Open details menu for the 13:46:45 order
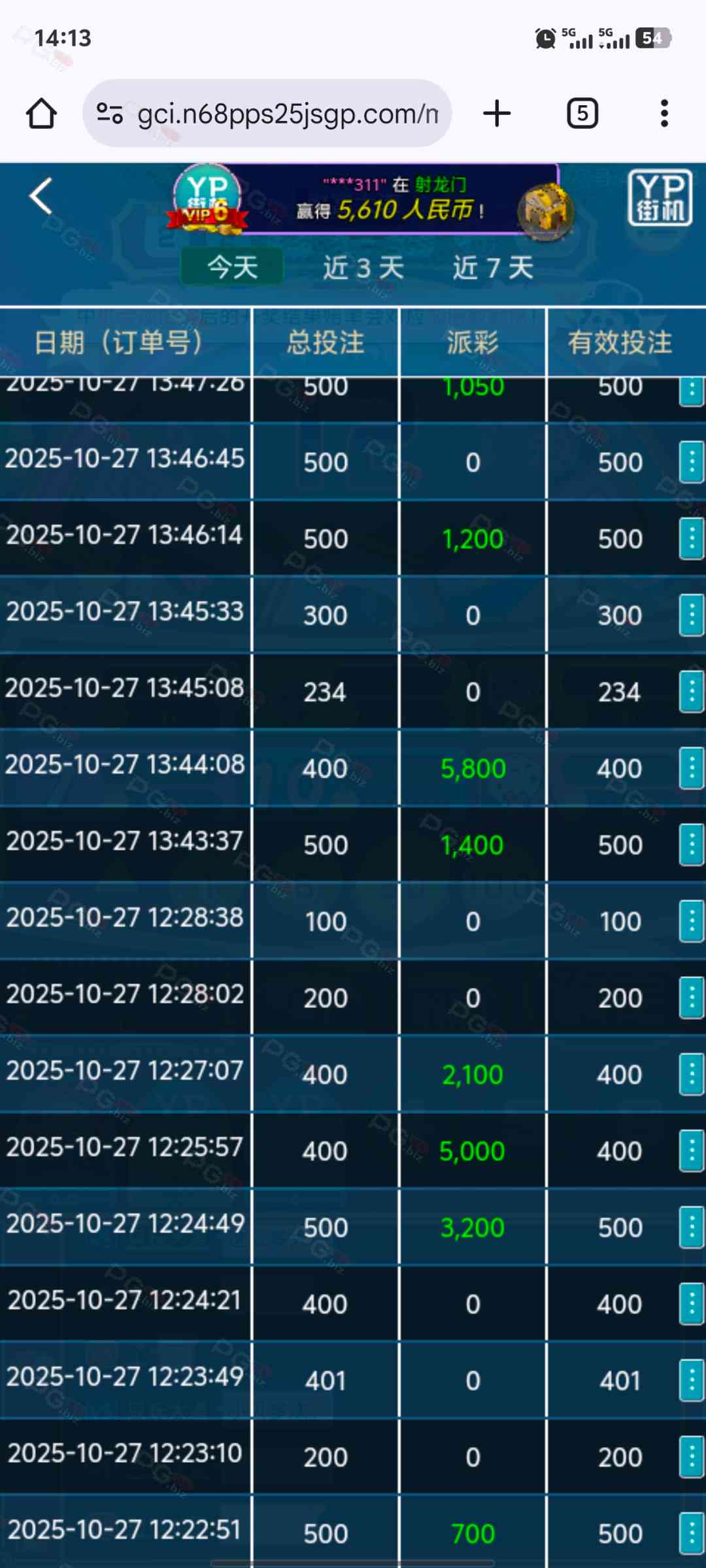Image resolution: width=706 pixels, height=1568 pixels. coord(691,462)
